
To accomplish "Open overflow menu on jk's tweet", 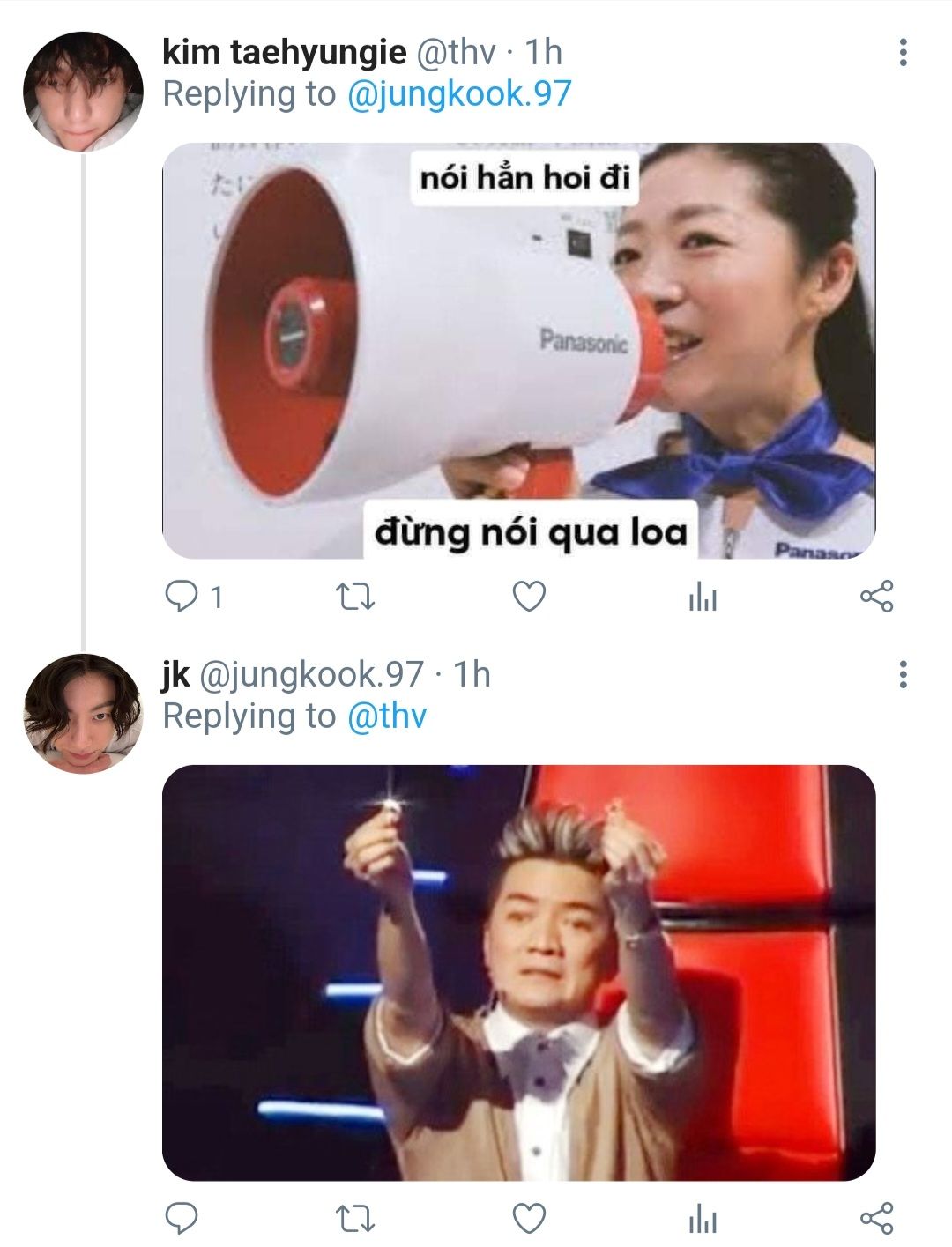I will click(x=903, y=675).
